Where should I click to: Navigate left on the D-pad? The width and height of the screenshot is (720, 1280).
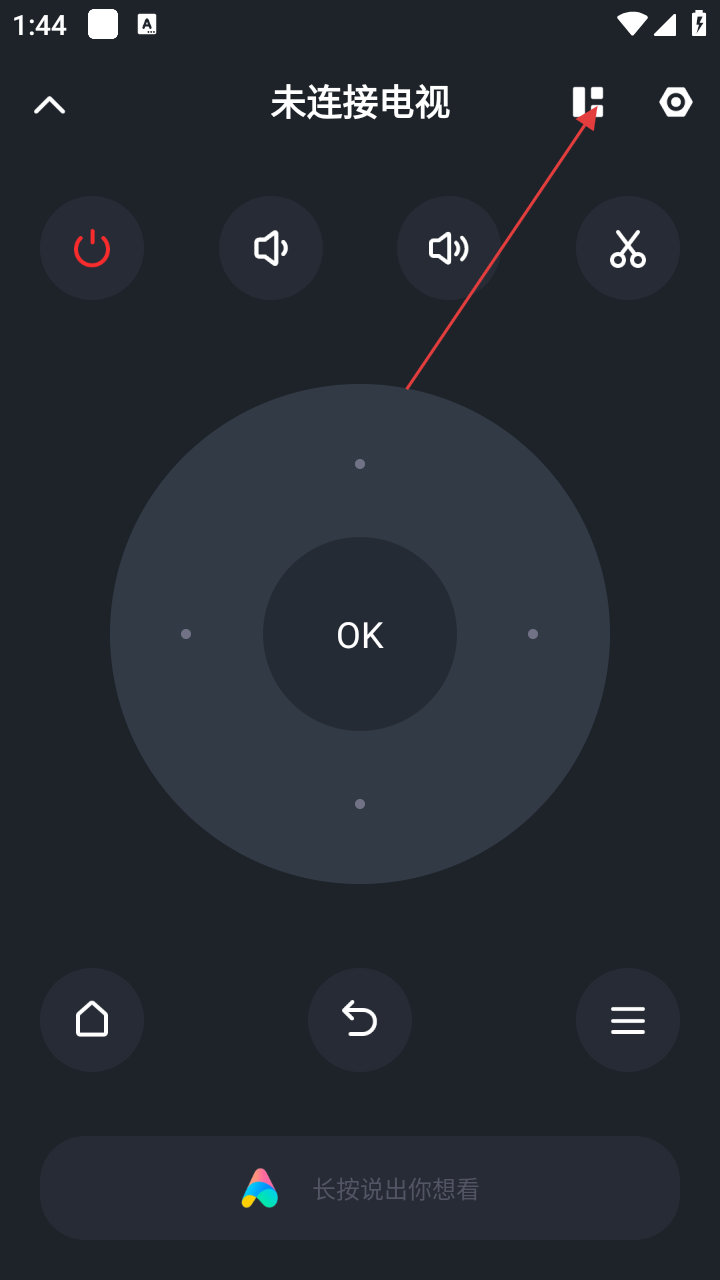click(186, 634)
